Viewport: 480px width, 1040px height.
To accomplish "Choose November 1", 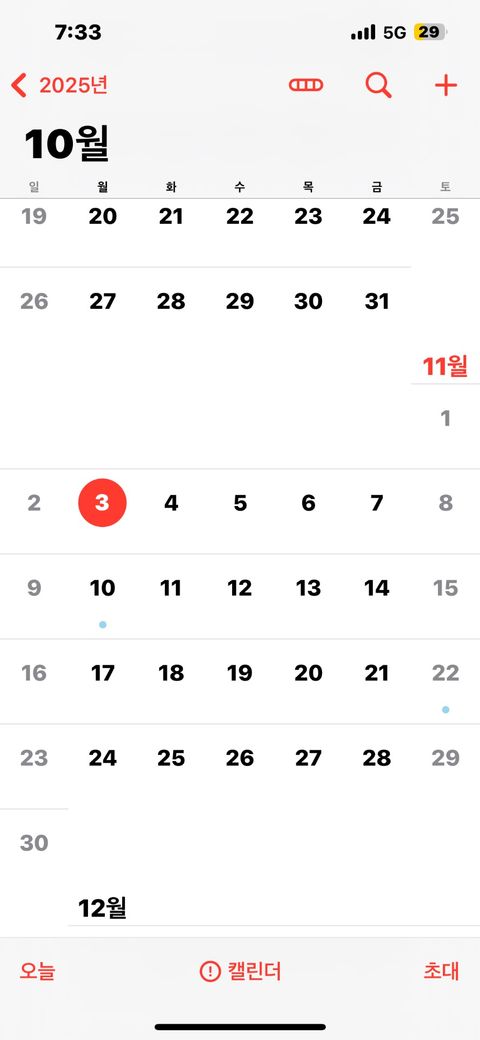I will pyautogui.click(x=446, y=419).
